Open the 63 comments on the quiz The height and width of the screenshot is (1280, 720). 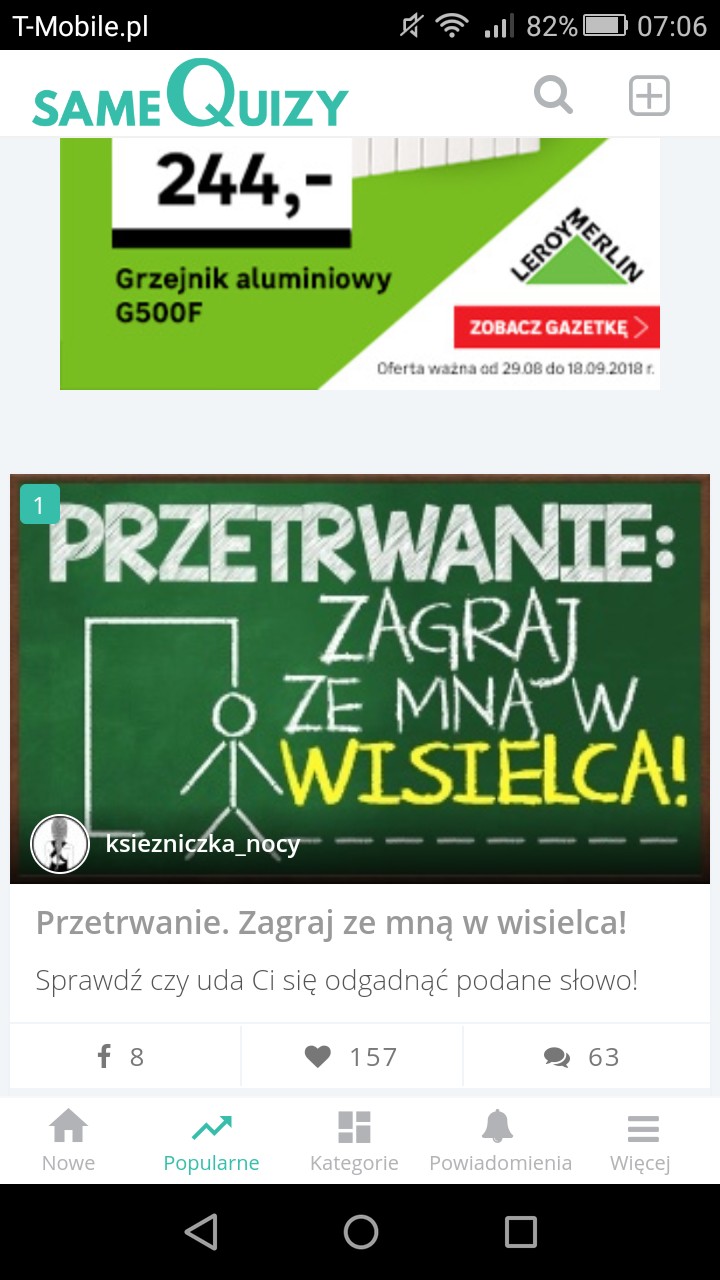[582, 1057]
